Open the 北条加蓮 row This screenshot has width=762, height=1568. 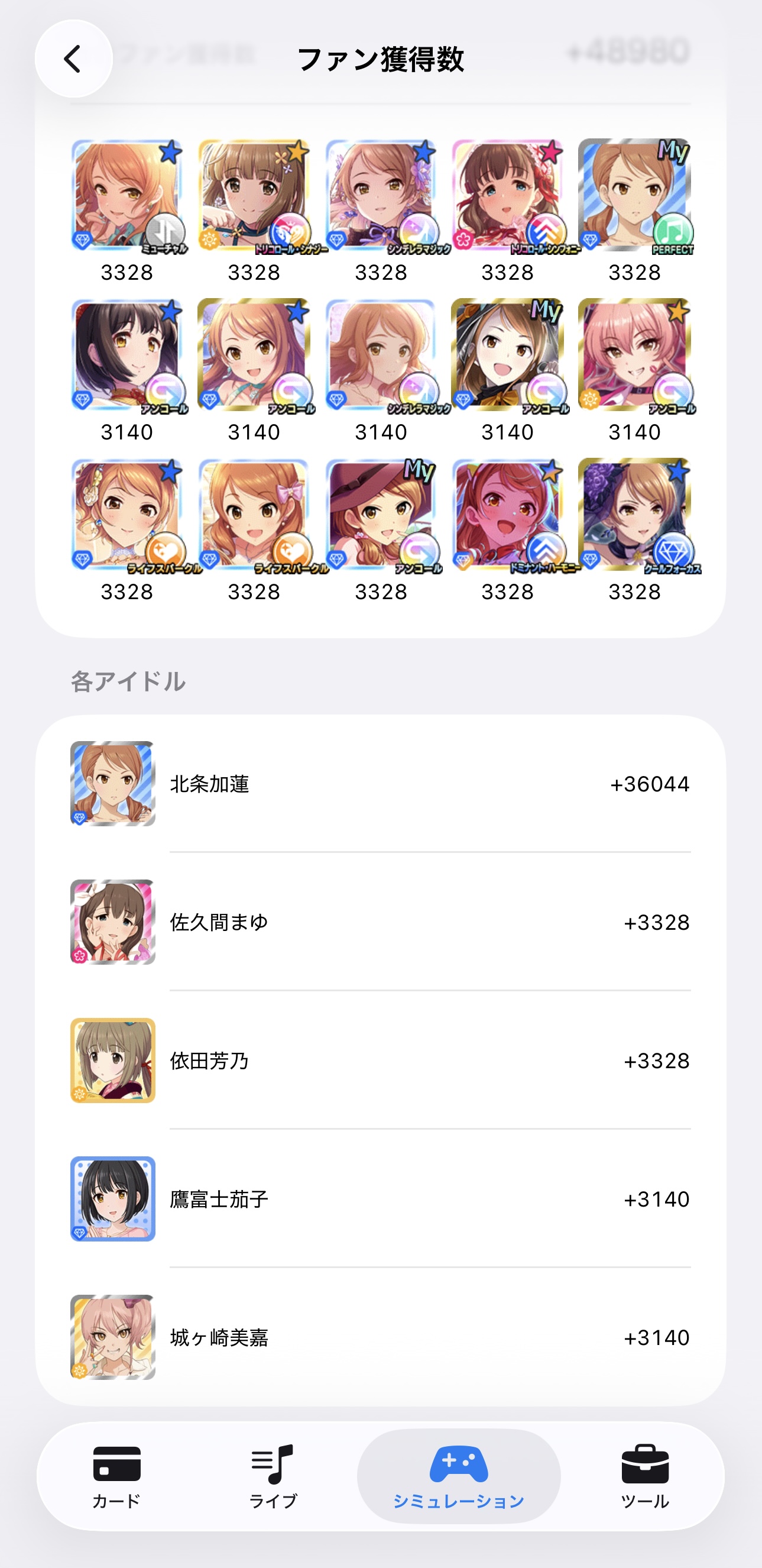coord(380,783)
